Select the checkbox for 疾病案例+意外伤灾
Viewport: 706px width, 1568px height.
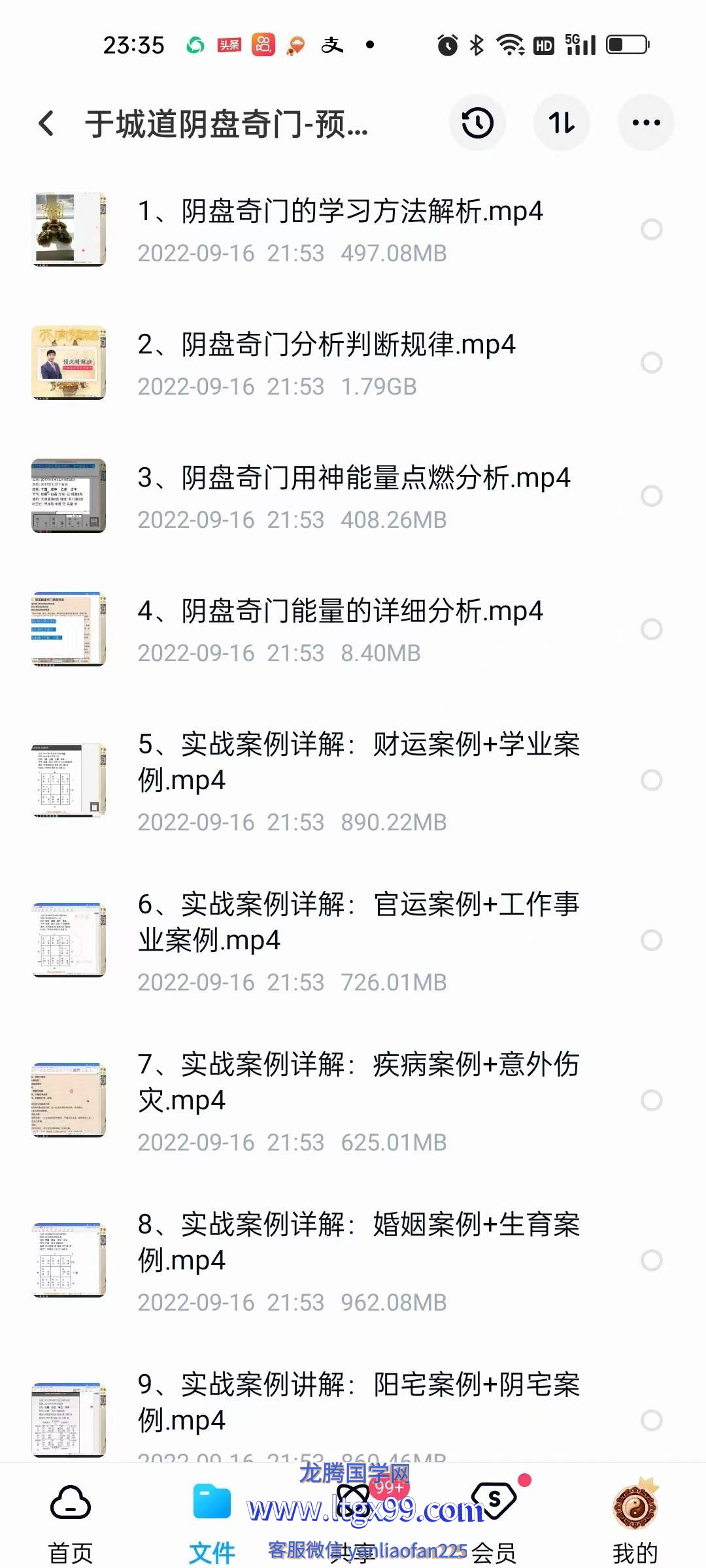pyautogui.click(x=651, y=1100)
